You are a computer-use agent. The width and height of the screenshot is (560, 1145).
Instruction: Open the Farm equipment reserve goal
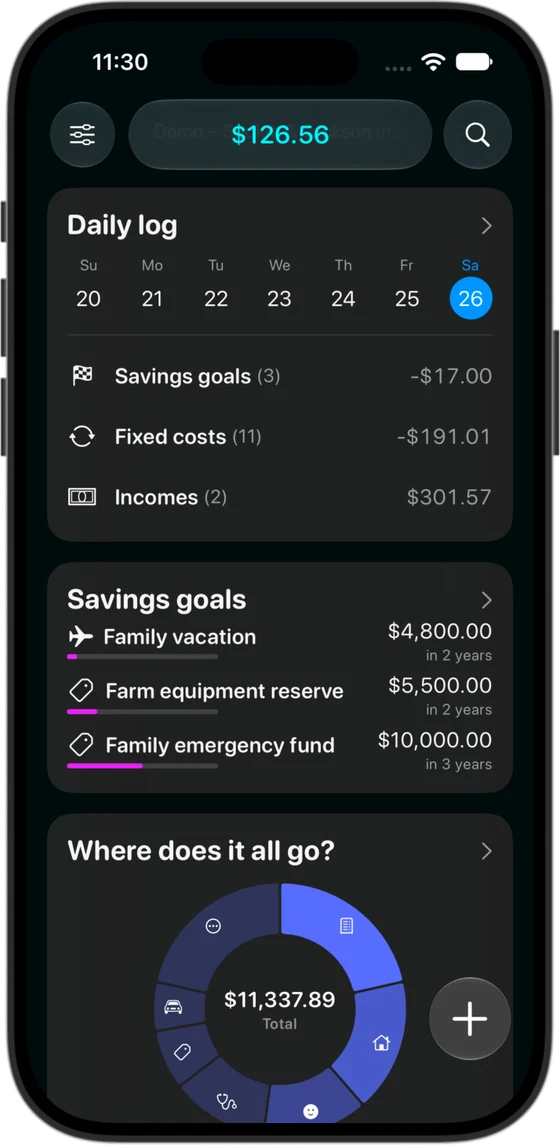coord(280,696)
